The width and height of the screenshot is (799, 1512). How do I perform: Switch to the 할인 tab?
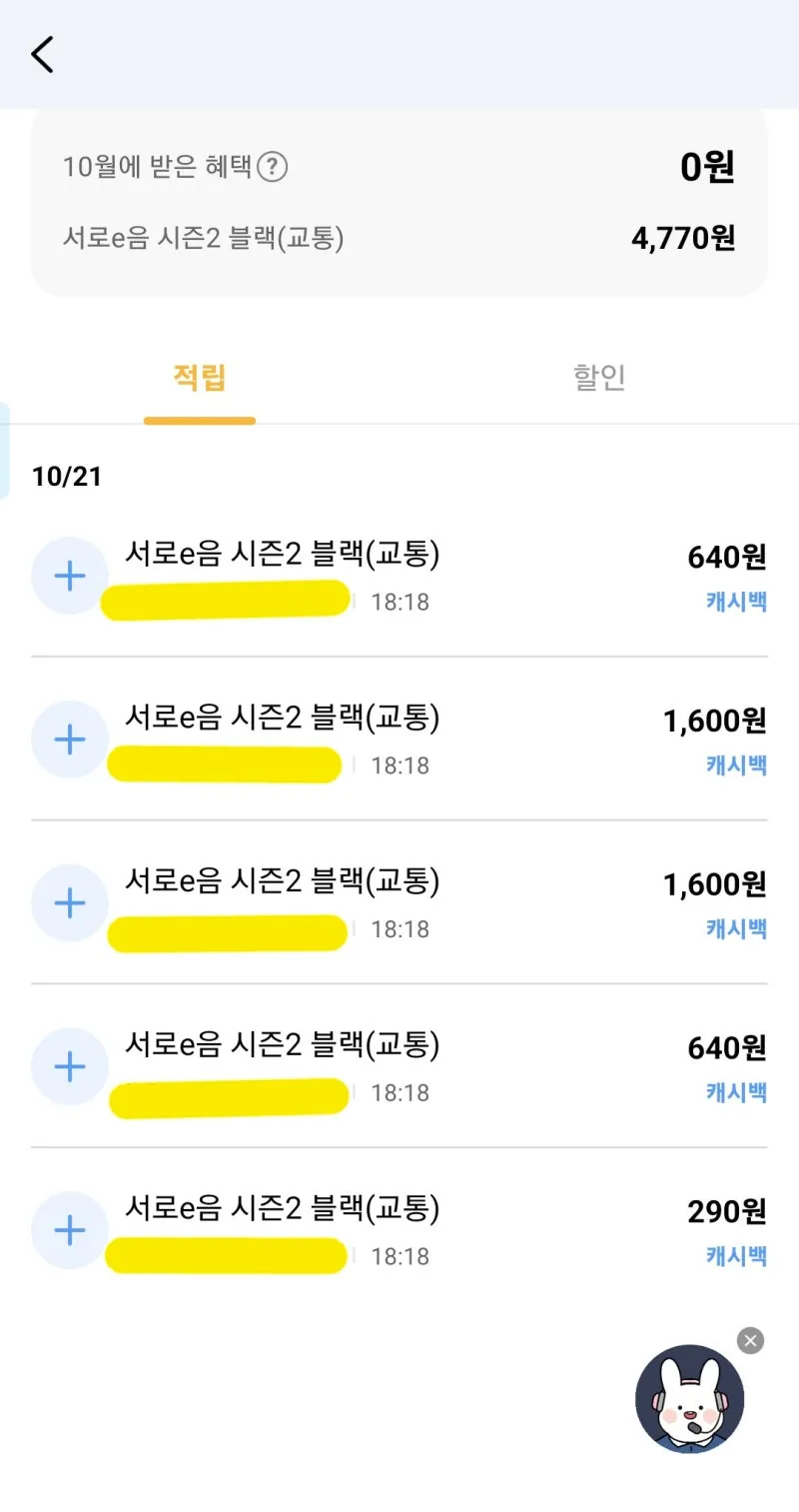[599, 379]
